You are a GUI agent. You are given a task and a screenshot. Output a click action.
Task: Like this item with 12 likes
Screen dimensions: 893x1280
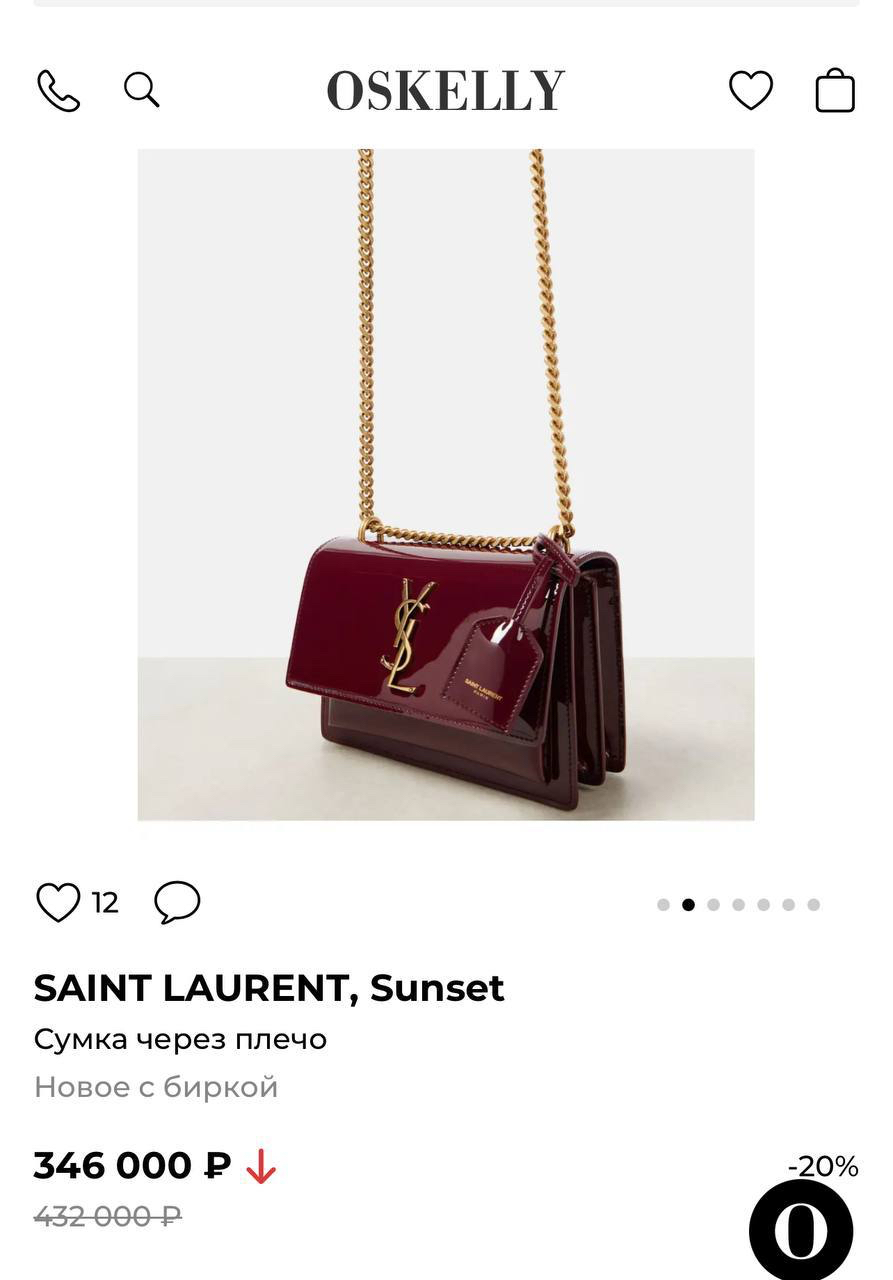click(x=58, y=903)
